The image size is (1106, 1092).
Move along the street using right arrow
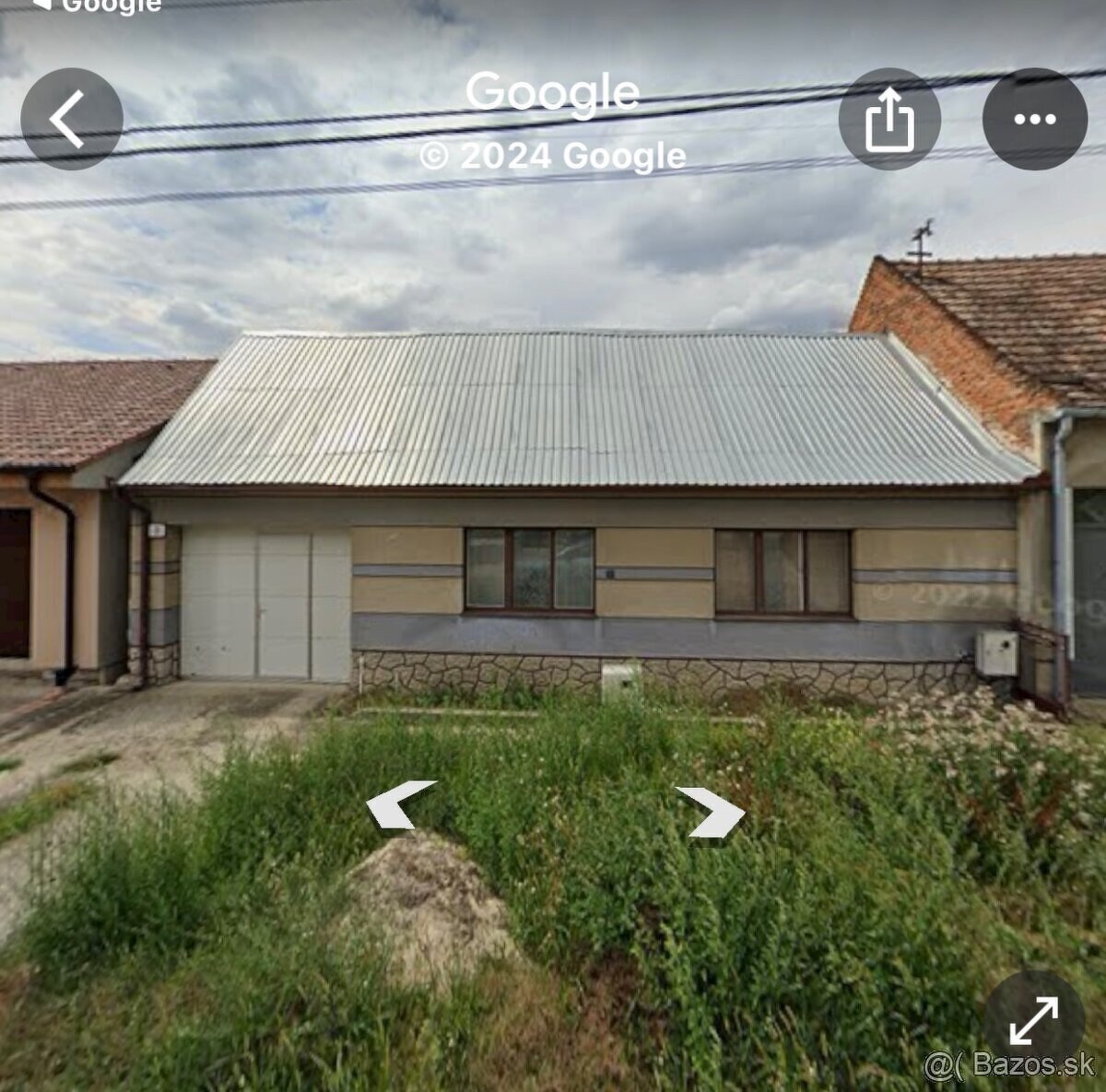pos(711,812)
